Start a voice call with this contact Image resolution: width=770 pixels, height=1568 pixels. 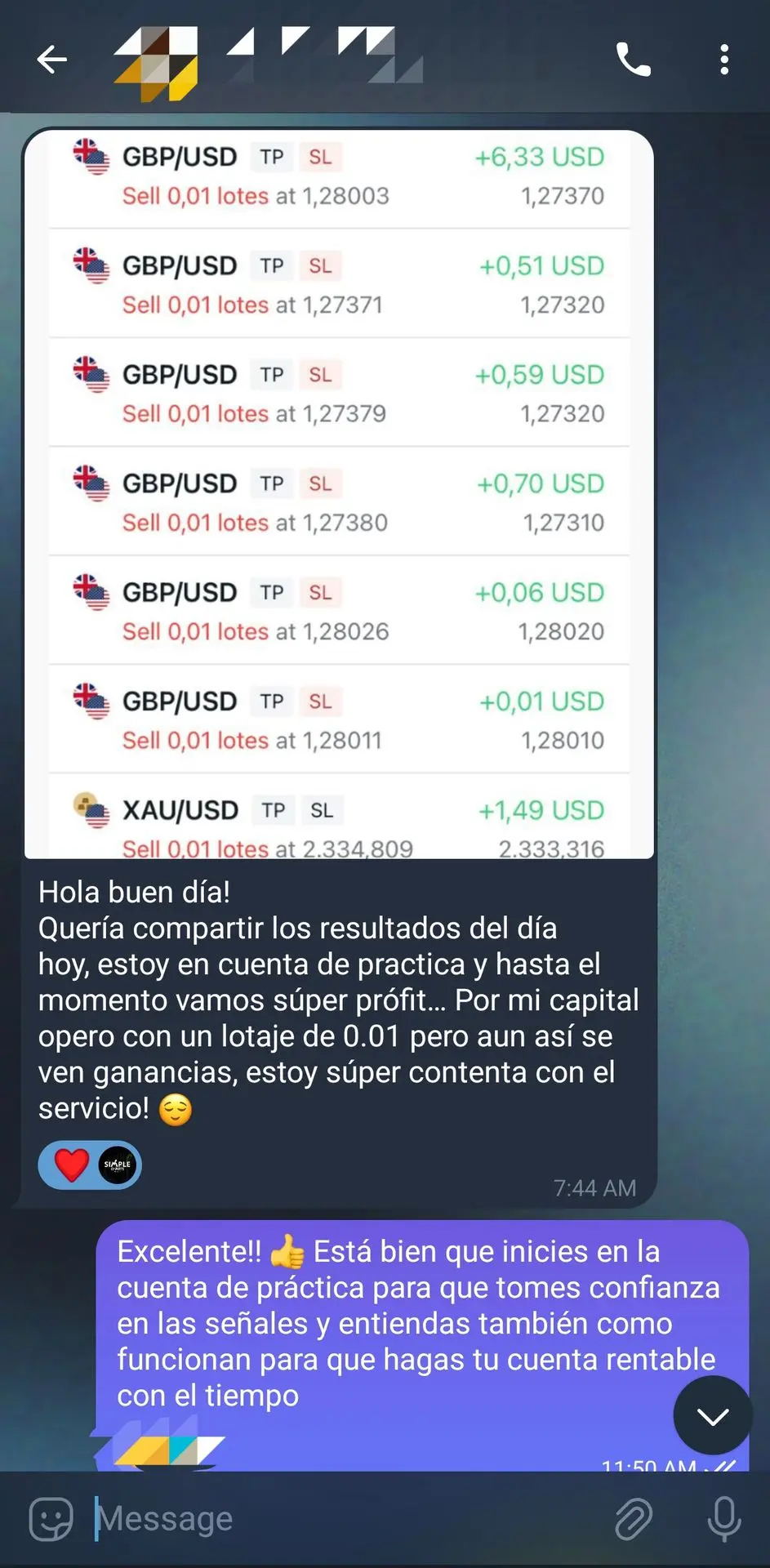tap(633, 60)
